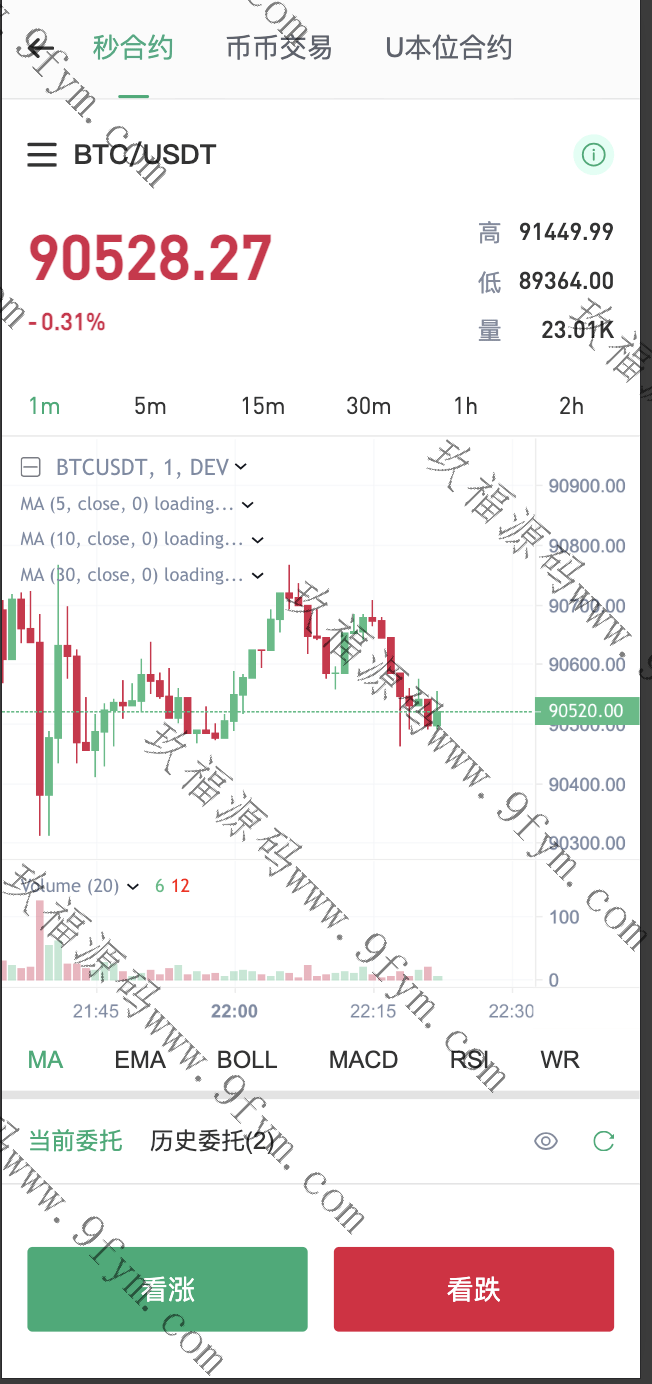
Task: Switch indicator to BOLL
Action: (247, 1060)
